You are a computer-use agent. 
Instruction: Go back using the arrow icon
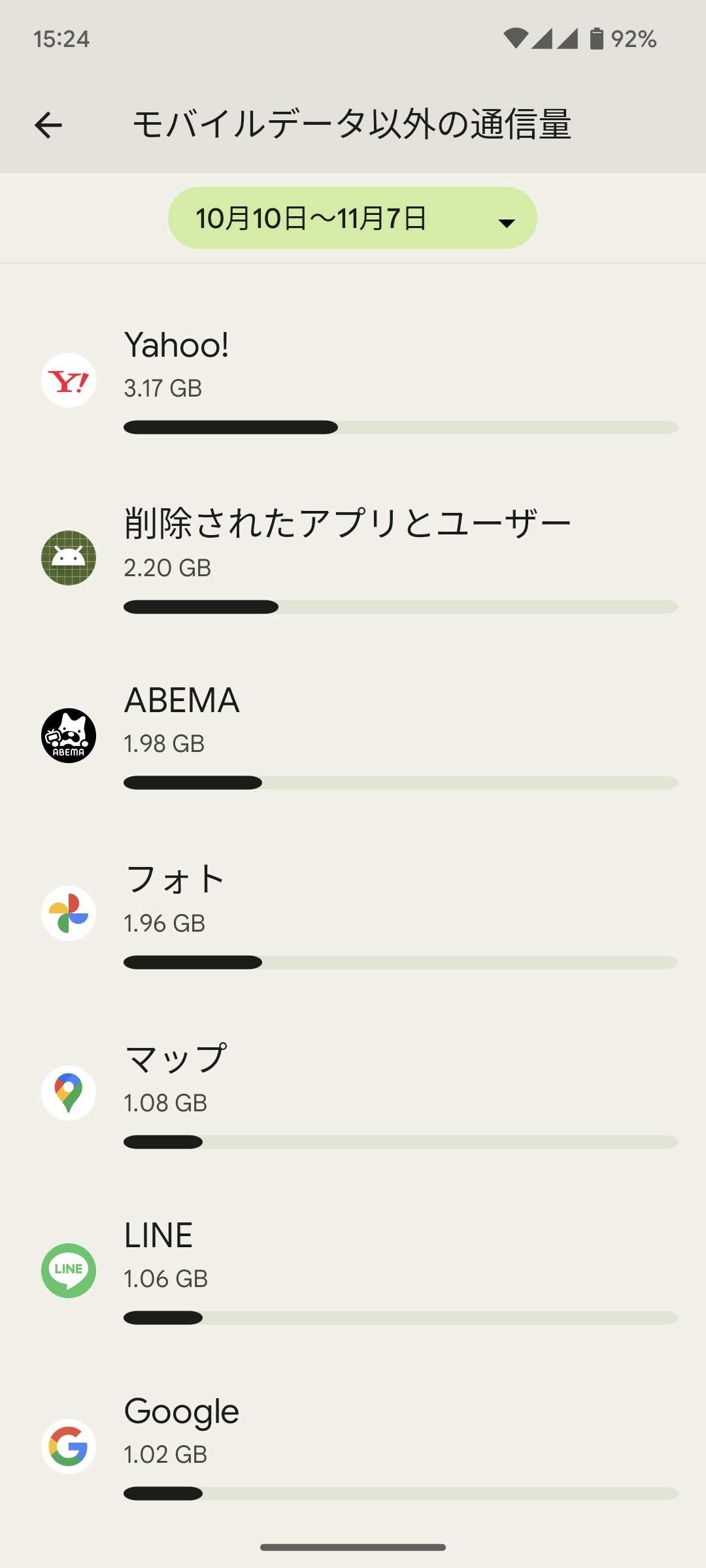48,125
